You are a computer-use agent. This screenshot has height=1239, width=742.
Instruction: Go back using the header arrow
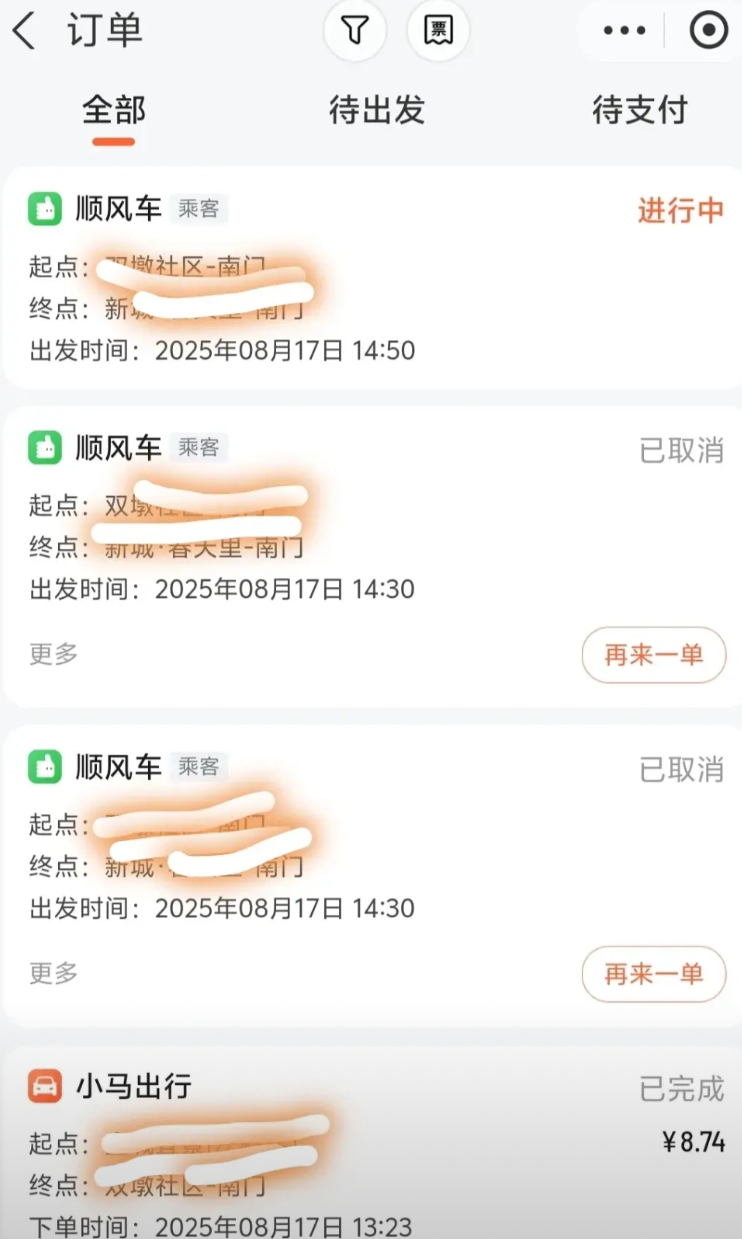24,31
